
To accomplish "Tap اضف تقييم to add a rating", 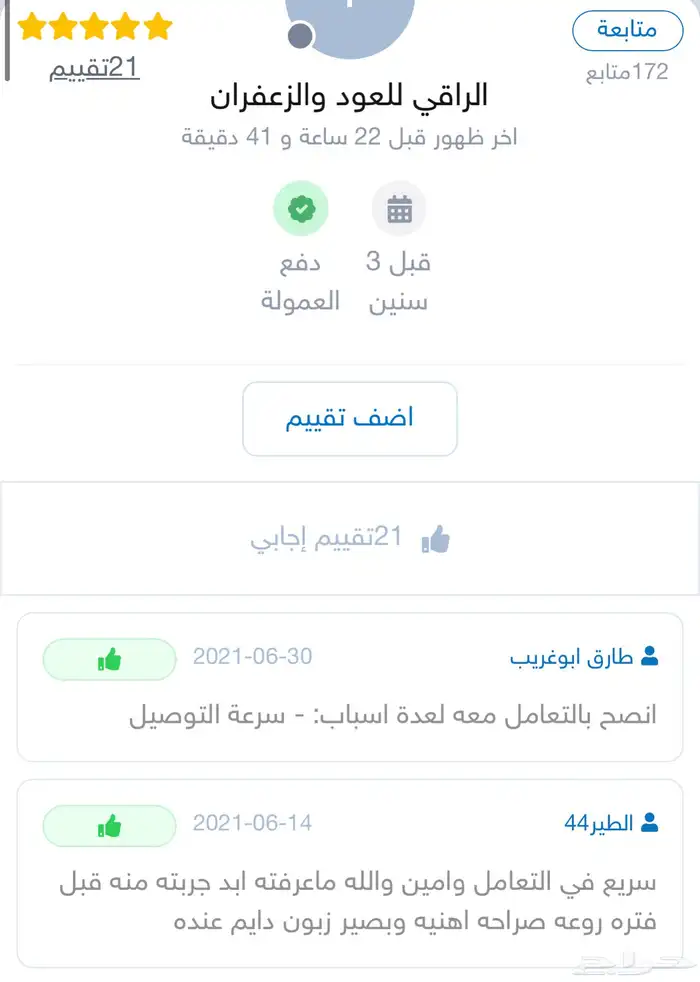I will point(350,418).
